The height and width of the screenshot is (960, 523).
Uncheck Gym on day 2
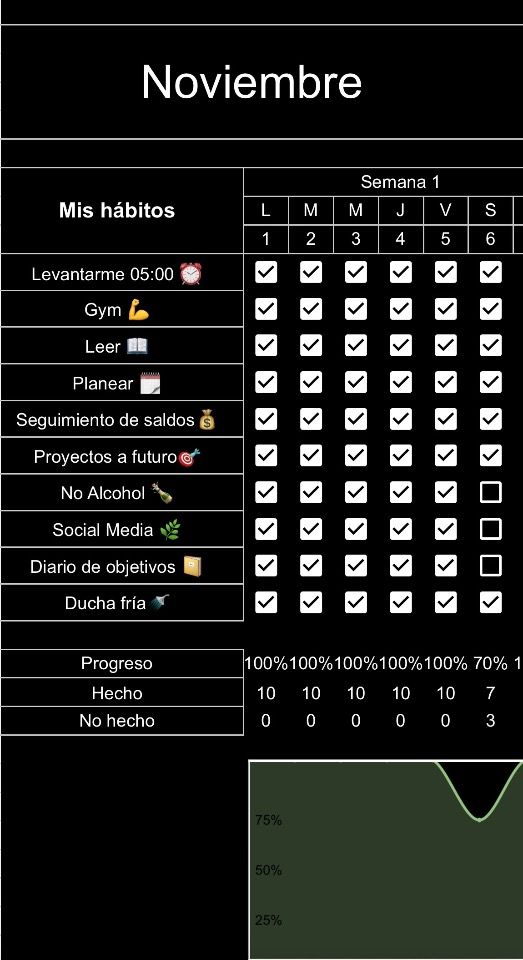310,309
